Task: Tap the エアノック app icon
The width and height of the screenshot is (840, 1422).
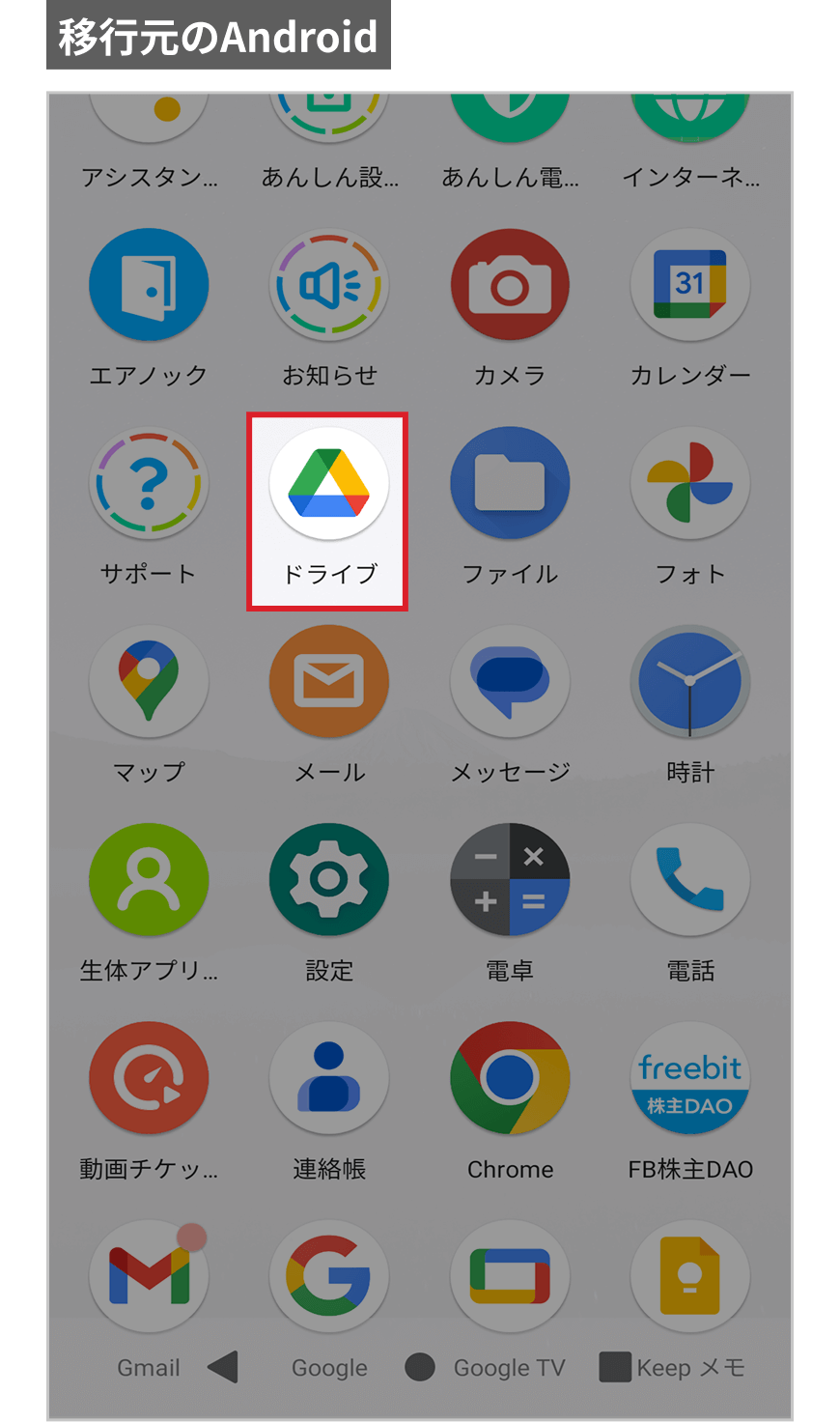Action: click(149, 286)
